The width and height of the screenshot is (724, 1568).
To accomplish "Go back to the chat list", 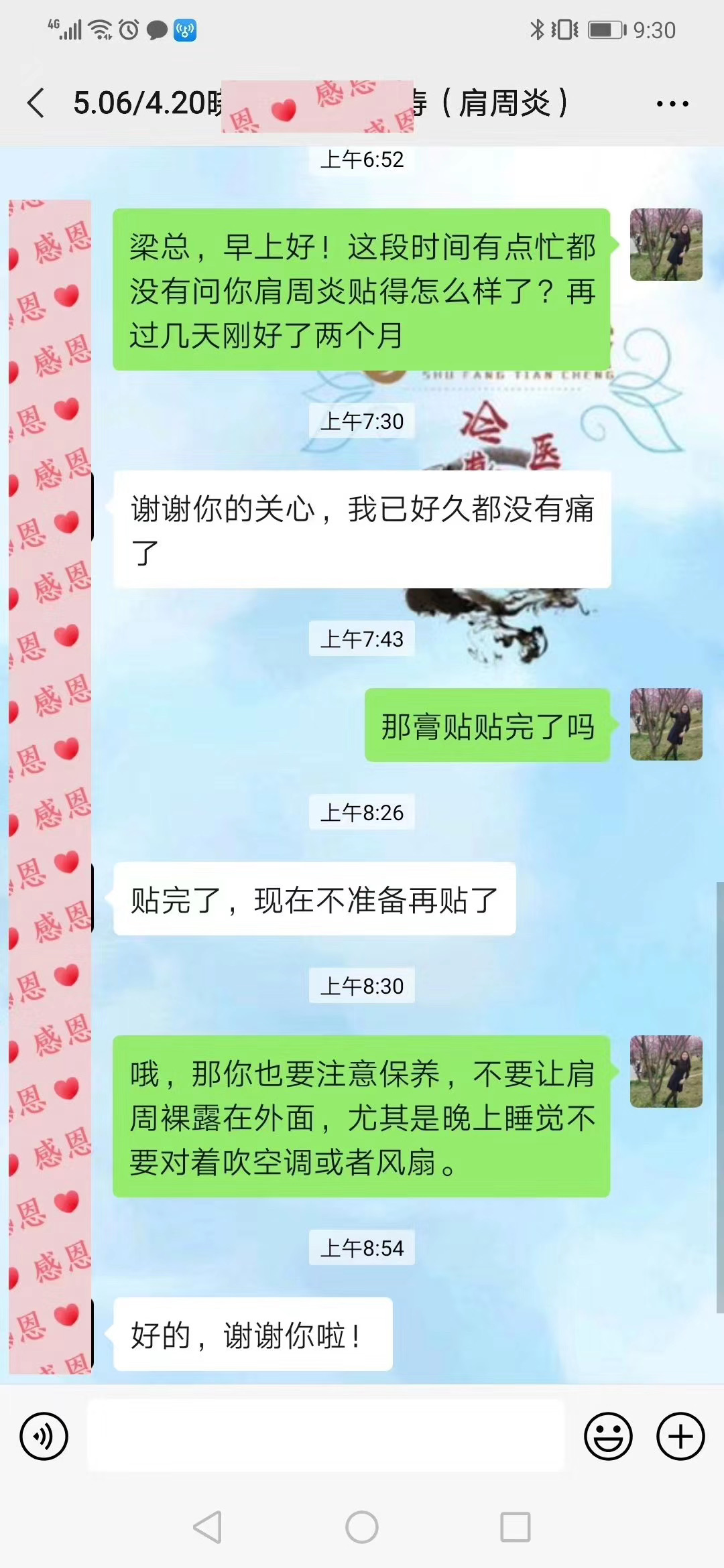I will tap(36, 103).
